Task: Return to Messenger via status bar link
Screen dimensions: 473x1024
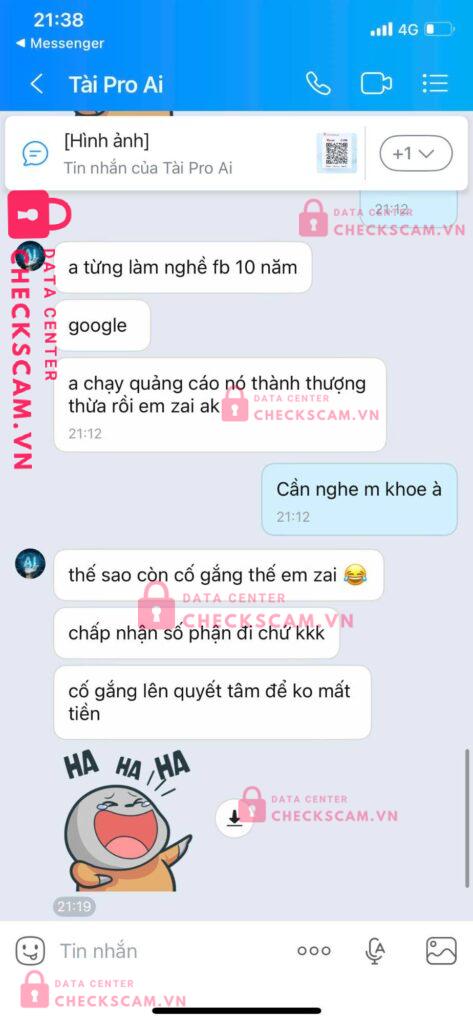Action: pyautogui.click(x=60, y=44)
